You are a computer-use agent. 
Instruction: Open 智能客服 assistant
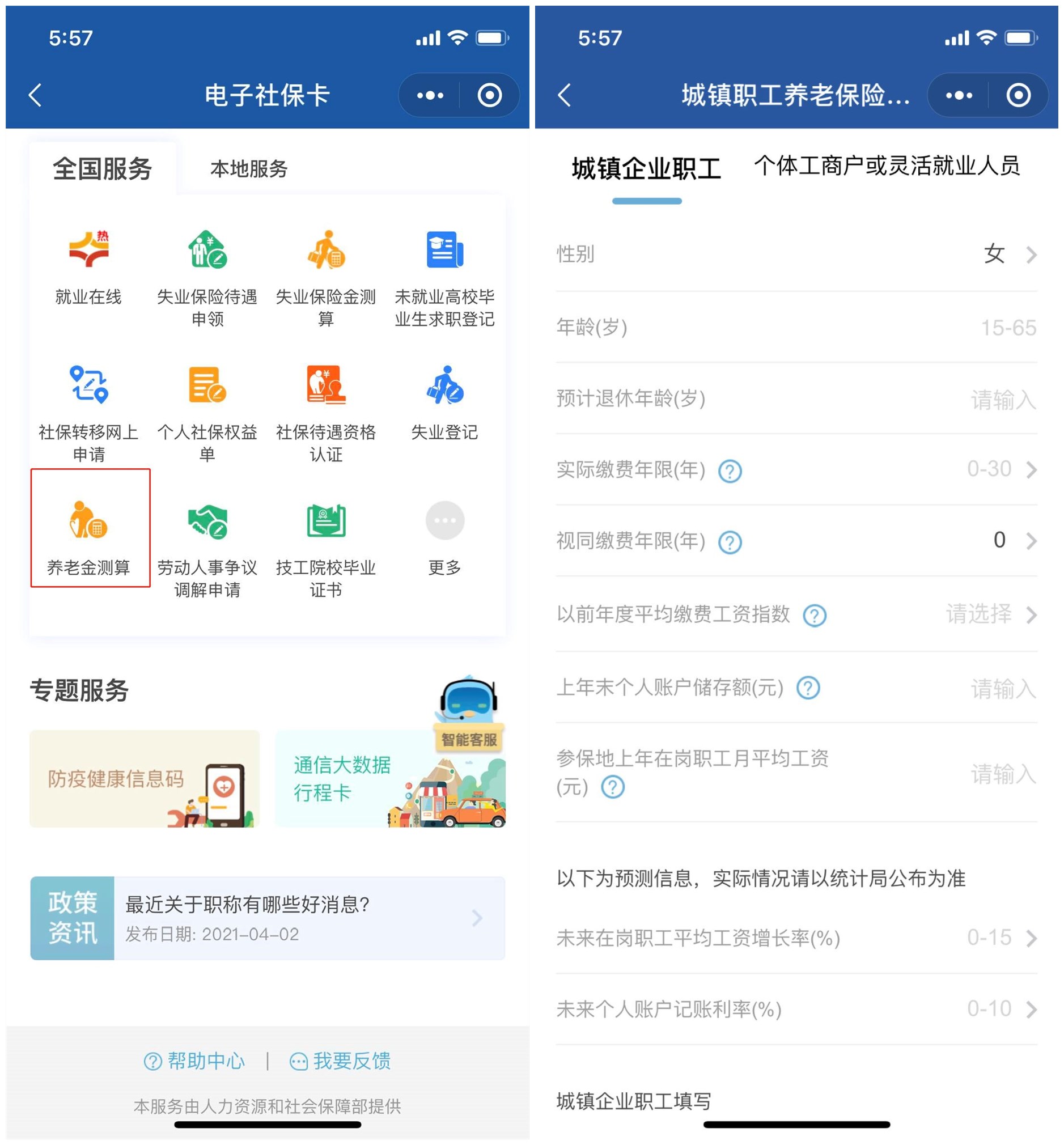point(468,714)
